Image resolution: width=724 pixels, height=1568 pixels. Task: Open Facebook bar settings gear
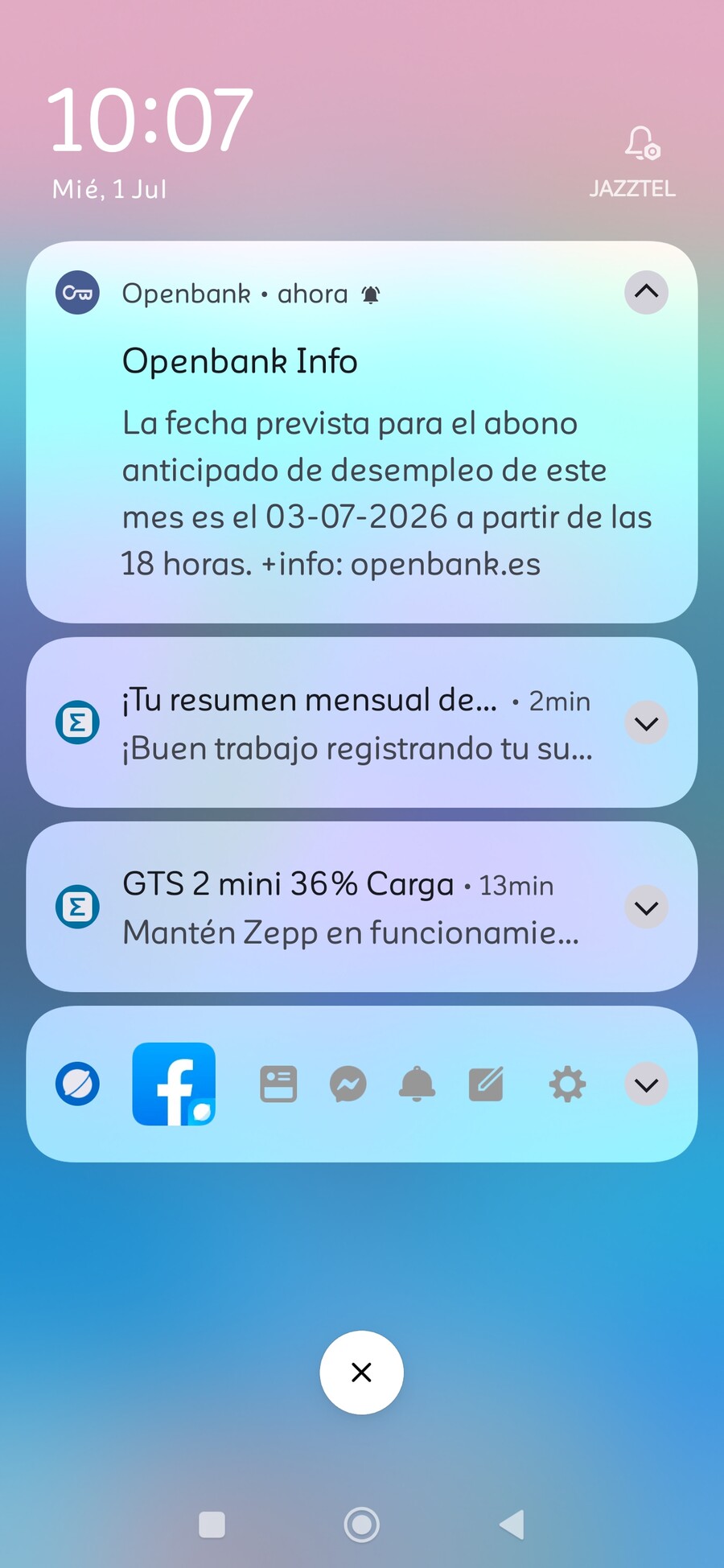[x=567, y=1084]
